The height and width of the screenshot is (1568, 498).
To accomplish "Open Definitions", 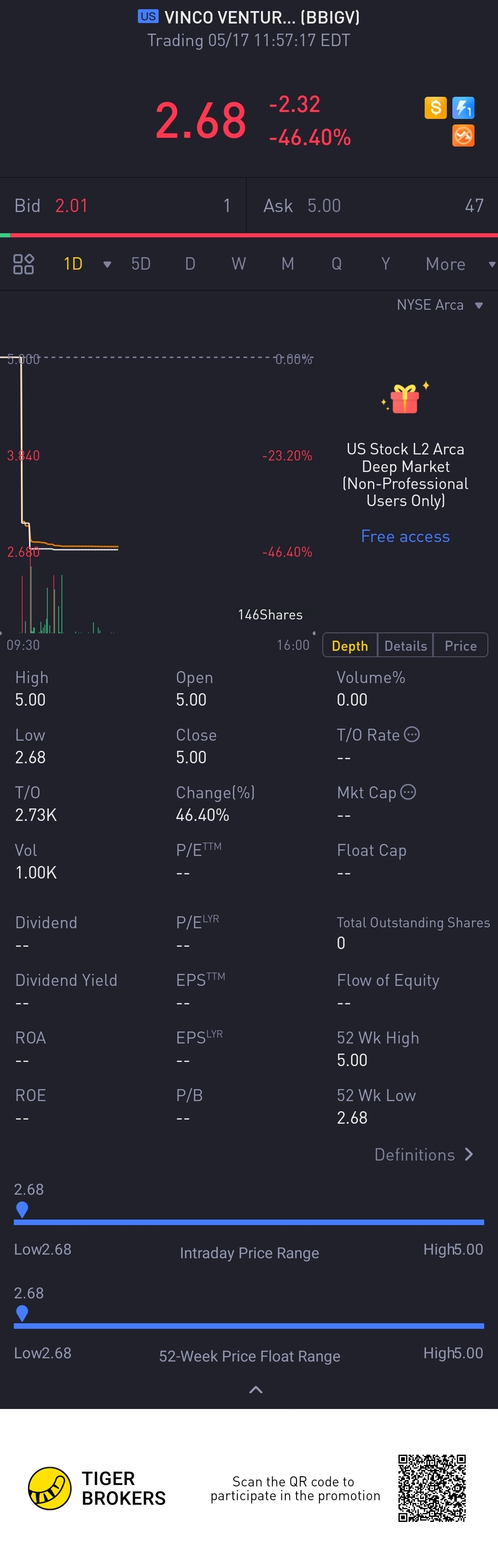I will (x=423, y=1155).
